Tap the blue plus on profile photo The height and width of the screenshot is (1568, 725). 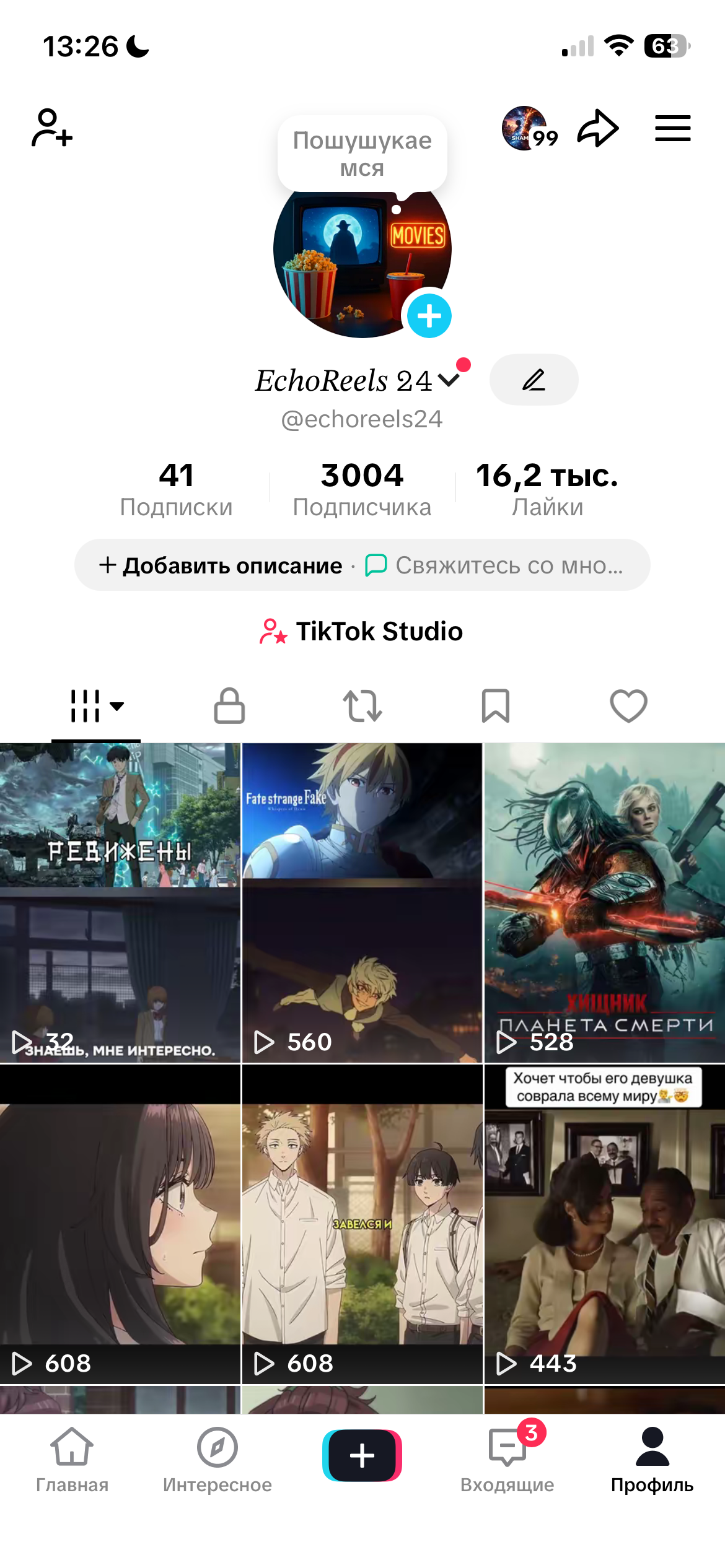(x=429, y=316)
